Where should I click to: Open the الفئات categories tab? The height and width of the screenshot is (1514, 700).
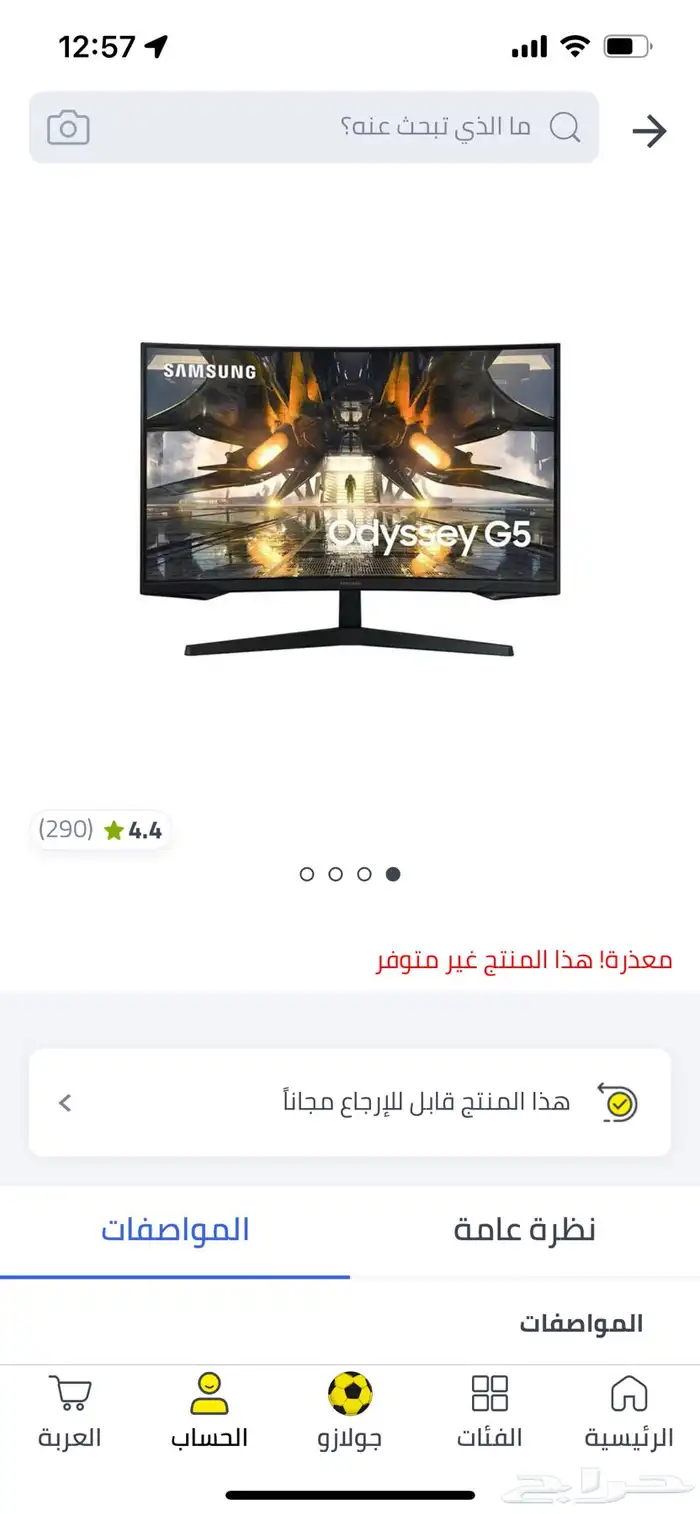click(x=490, y=1412)
